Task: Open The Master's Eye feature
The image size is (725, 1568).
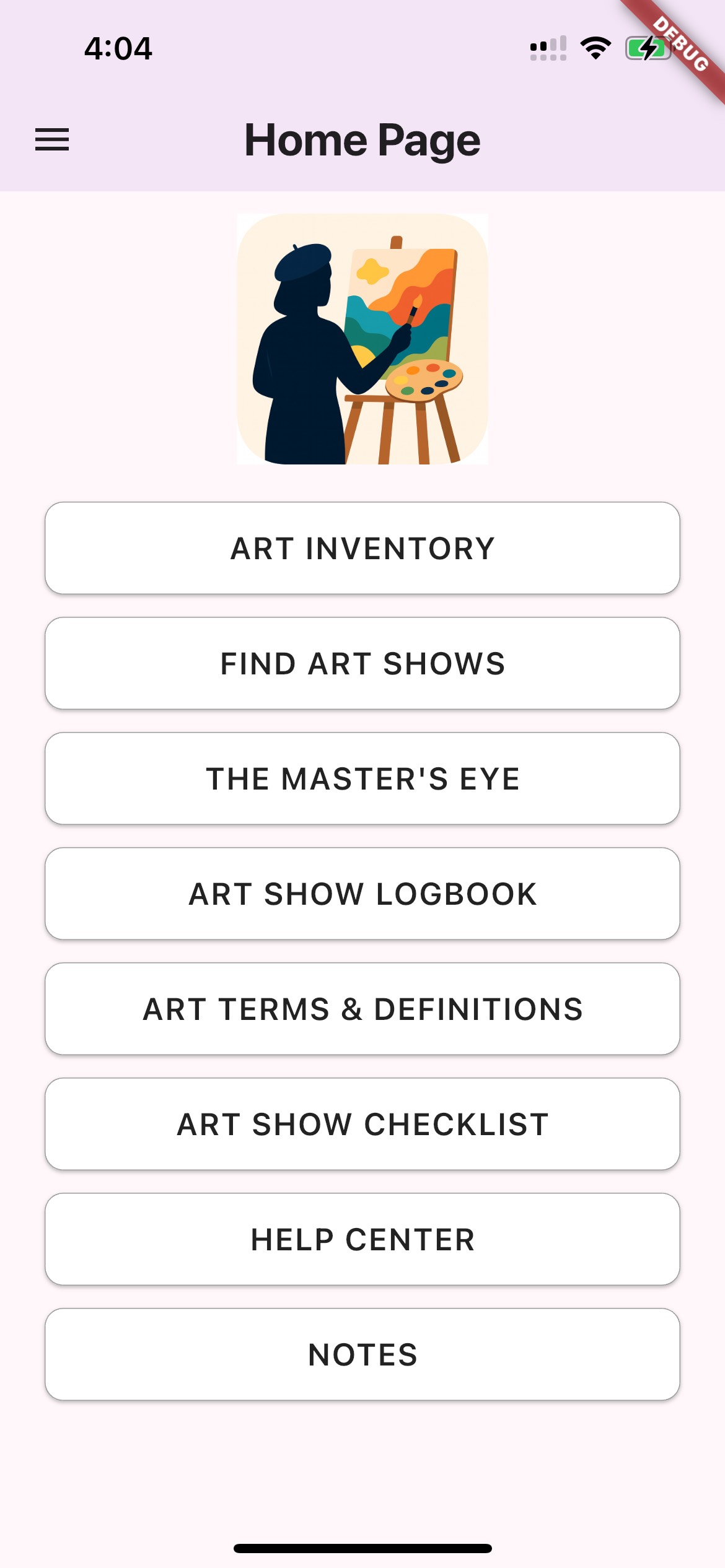Action: coord(362,778)
